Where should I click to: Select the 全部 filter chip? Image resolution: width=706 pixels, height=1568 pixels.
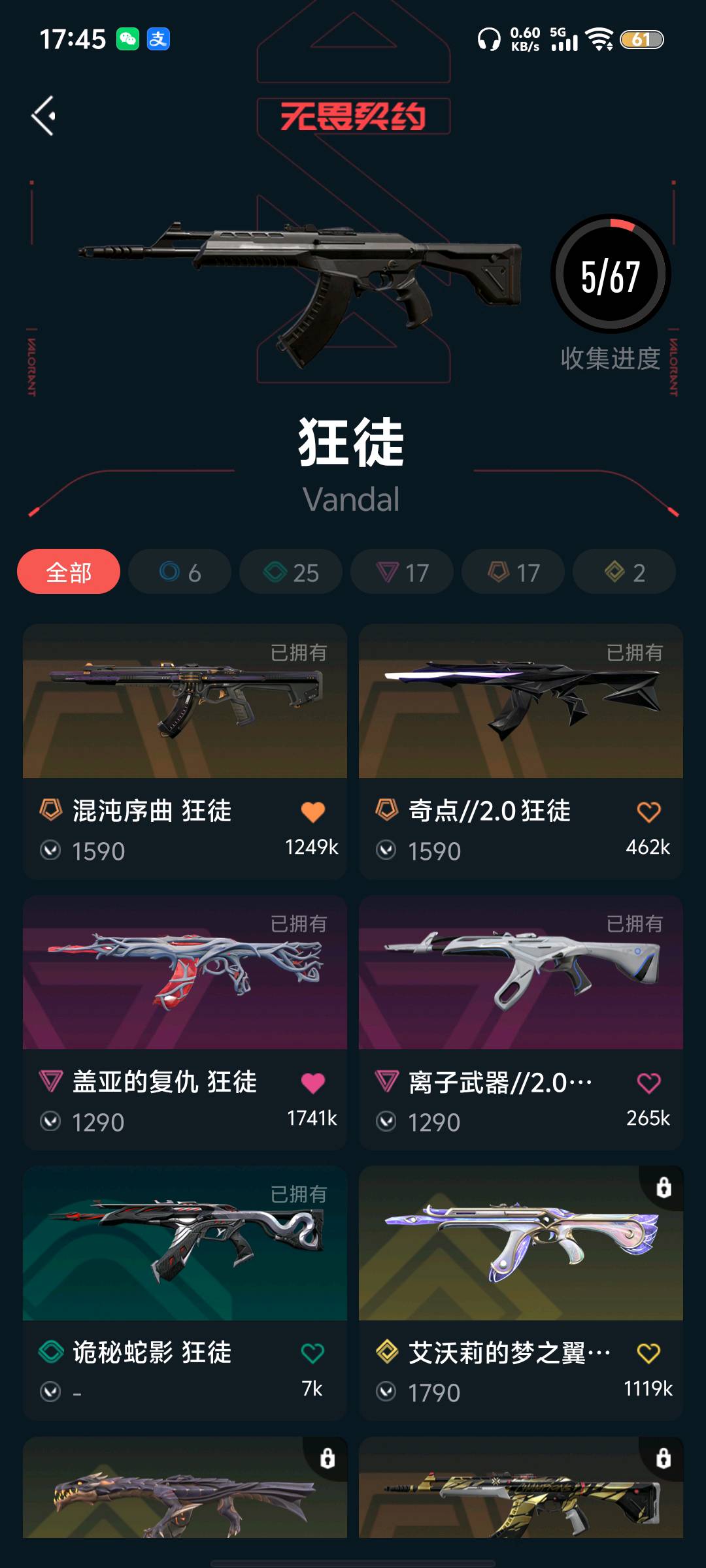[x=69, y=572]
